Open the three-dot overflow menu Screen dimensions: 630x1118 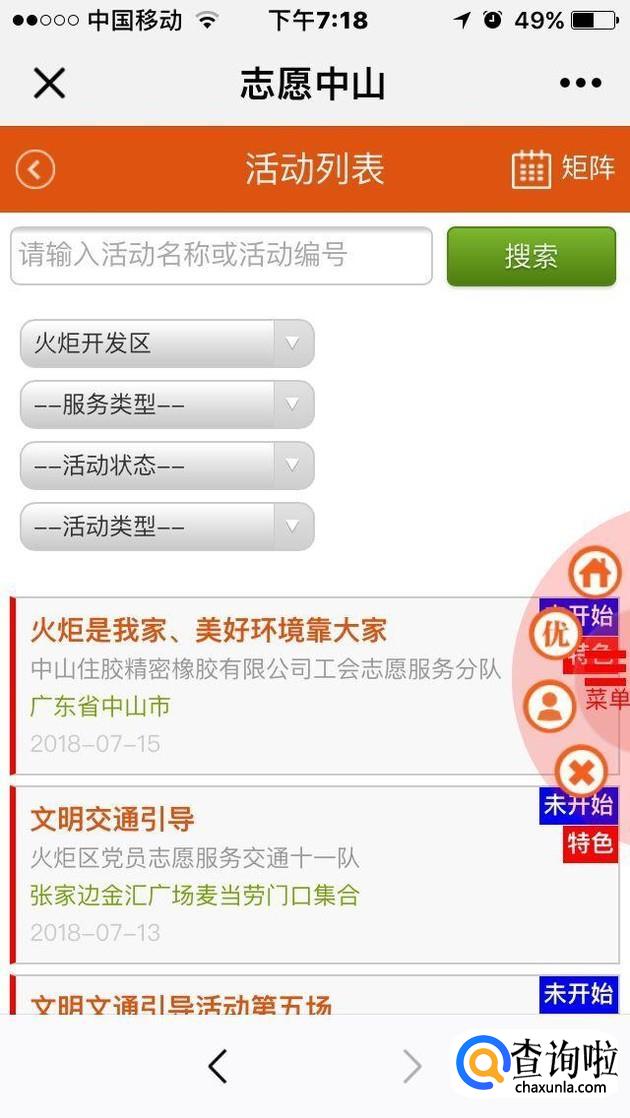[580, 83]
